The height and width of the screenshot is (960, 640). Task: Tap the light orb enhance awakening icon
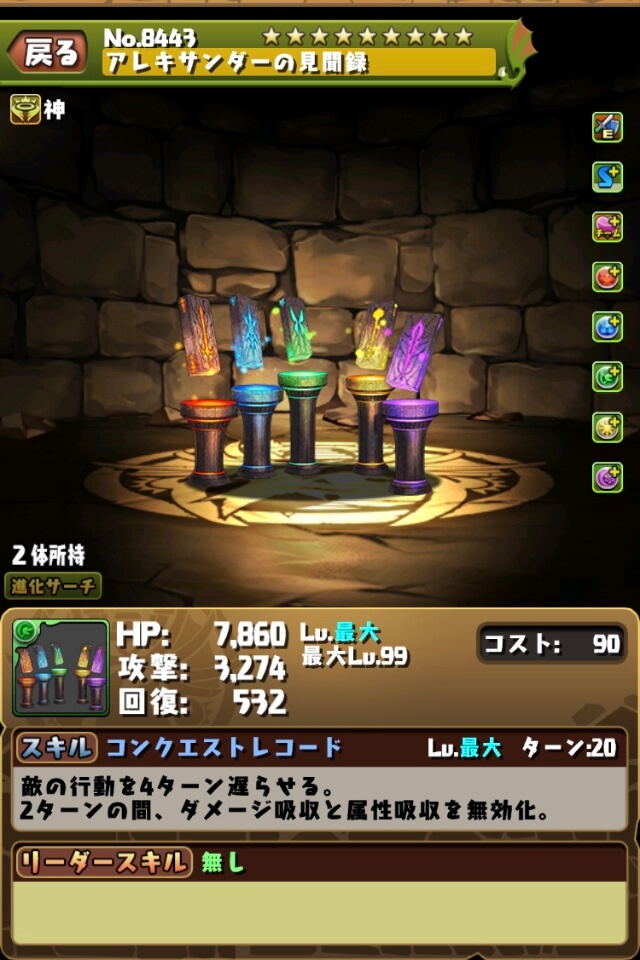click(x=607, y=427)
